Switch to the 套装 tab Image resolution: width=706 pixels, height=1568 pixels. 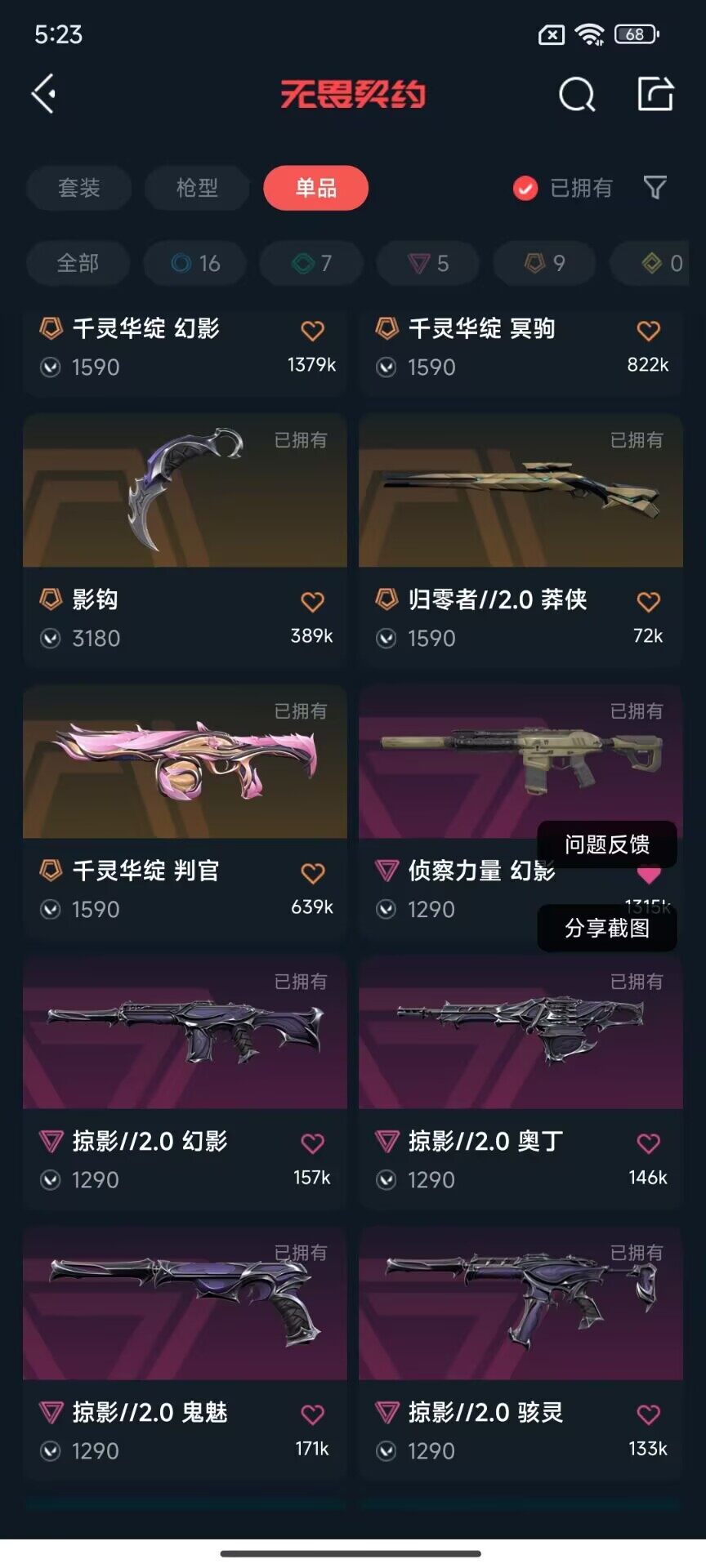pyautogui.click(x=79, y=188)
